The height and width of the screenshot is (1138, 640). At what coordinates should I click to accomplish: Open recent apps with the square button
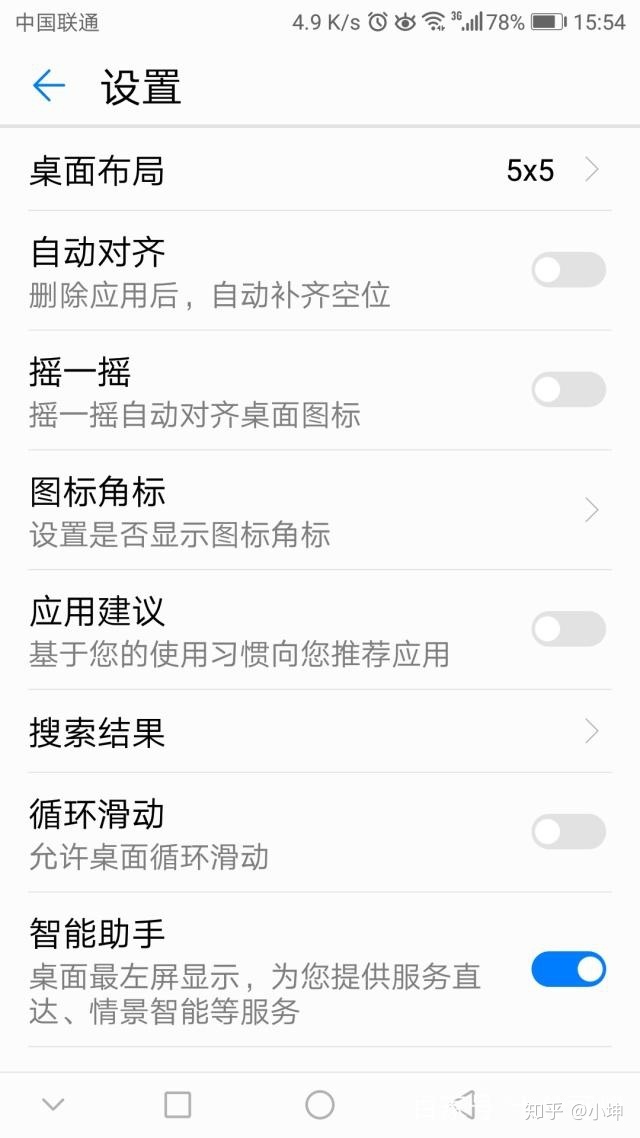[177, 1104]
